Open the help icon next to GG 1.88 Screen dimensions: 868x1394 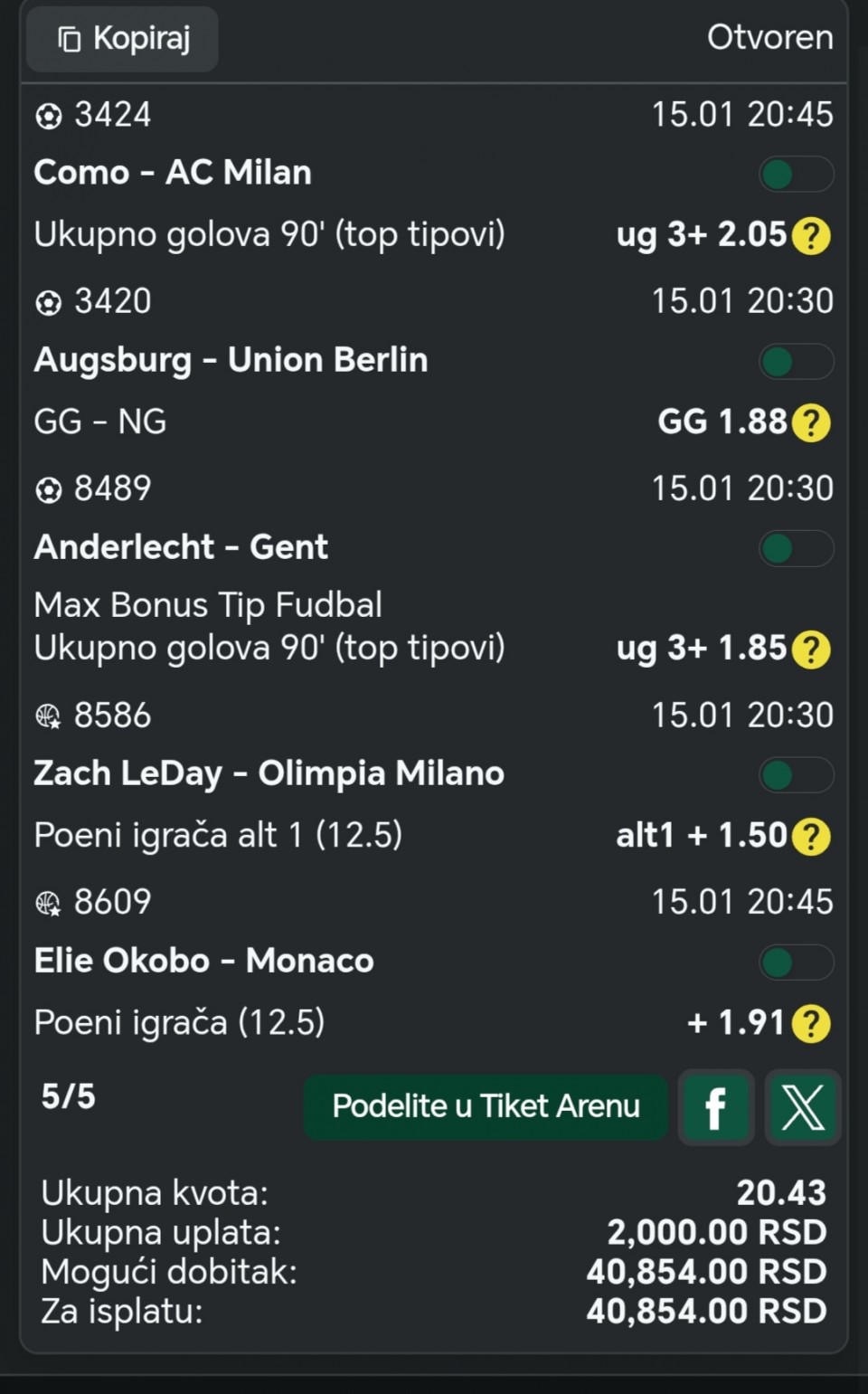tap(811, 422)
